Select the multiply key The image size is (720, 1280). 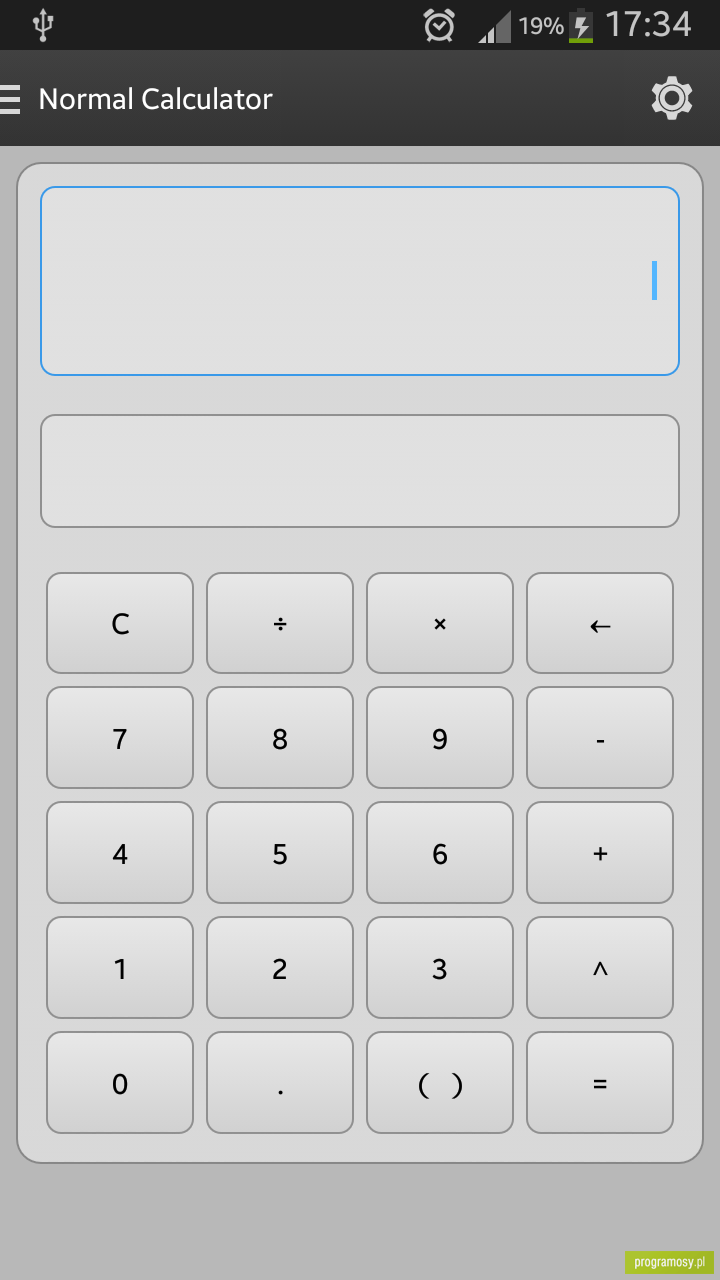pyautogui.click(x=440, y=623)
